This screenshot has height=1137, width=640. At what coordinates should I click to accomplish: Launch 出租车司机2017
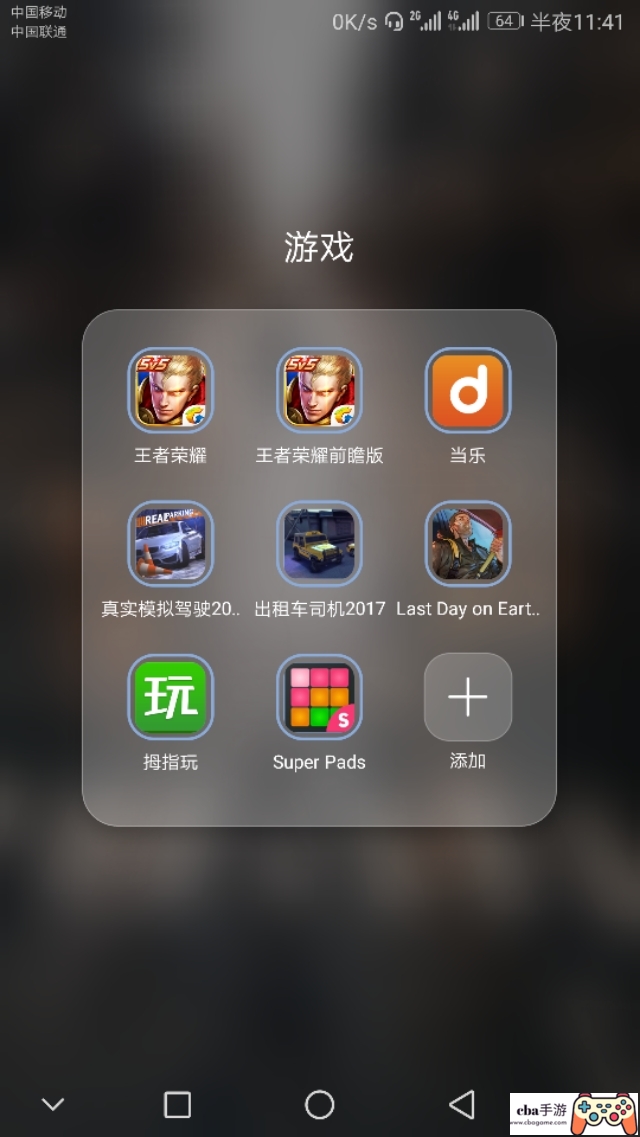pyautogui.click(x=319, y=543)
